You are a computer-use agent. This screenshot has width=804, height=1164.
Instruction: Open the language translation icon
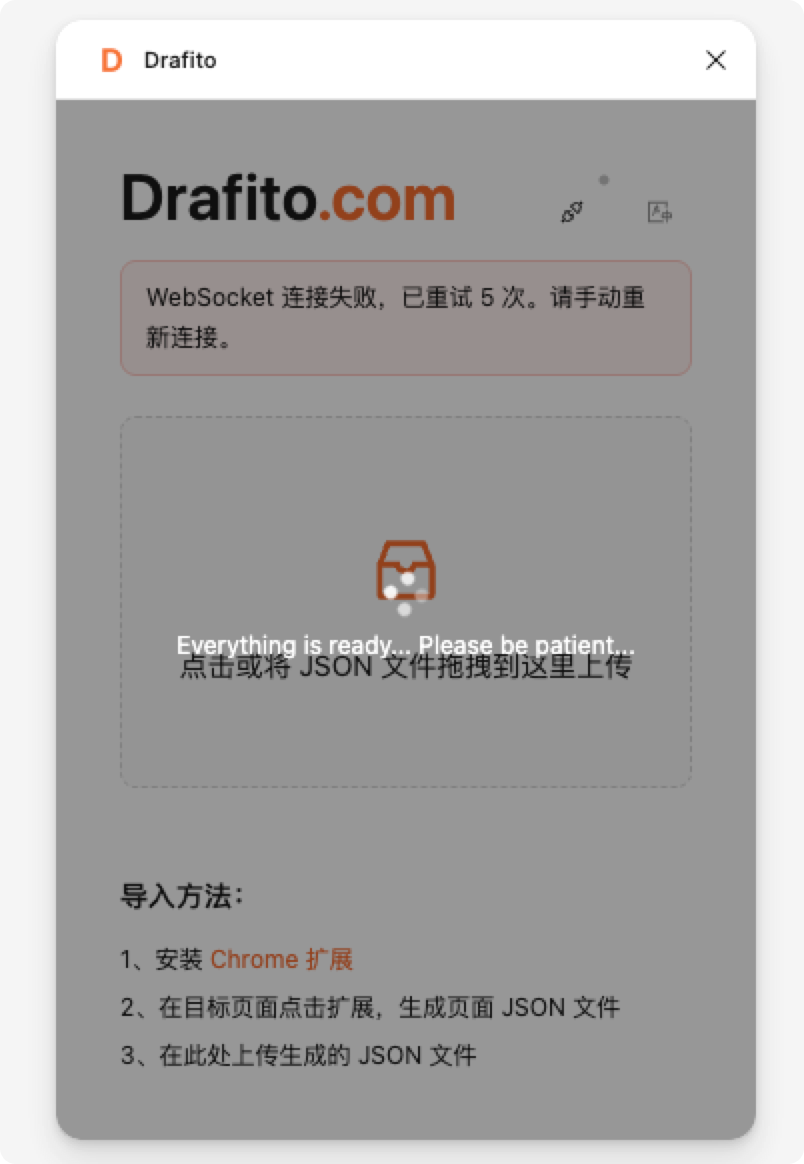click(x=659, y=213)
